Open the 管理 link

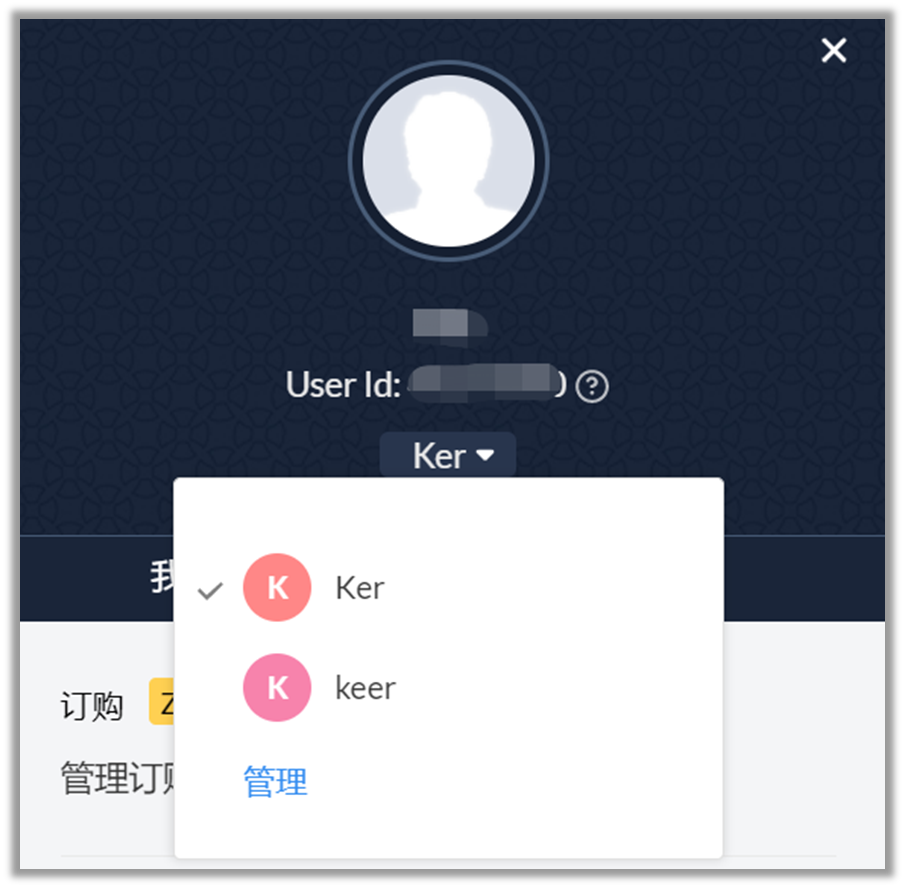[x=275, y=782]
